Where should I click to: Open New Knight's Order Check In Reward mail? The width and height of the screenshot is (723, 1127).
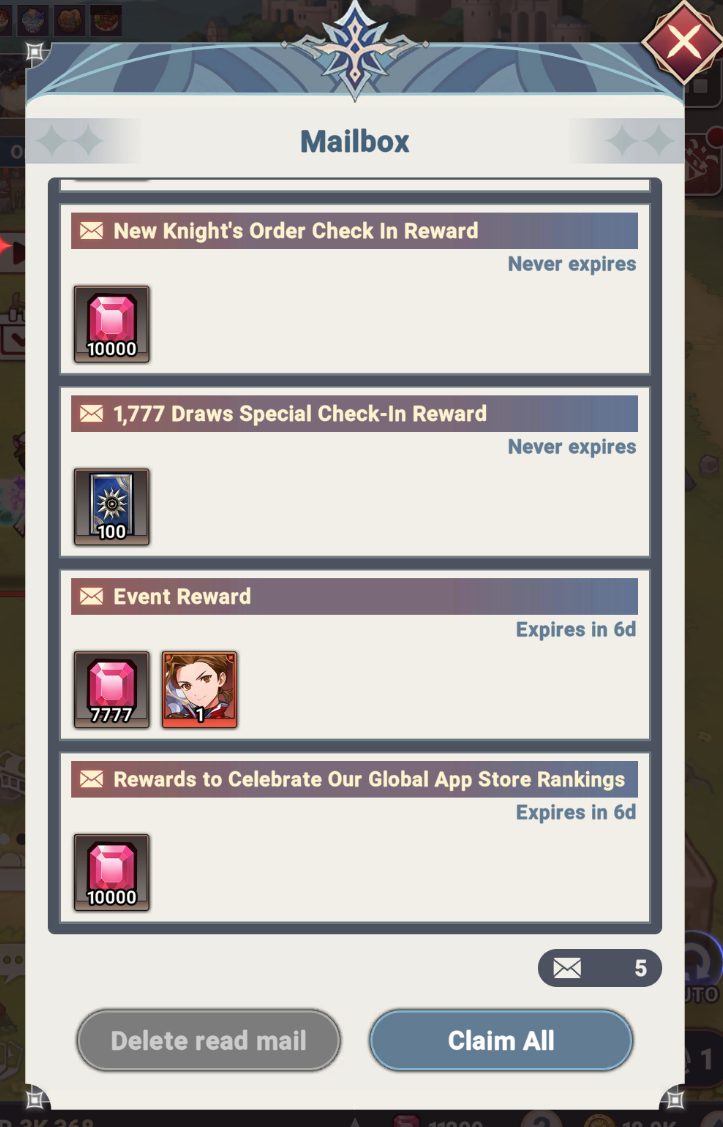point(354,231)
